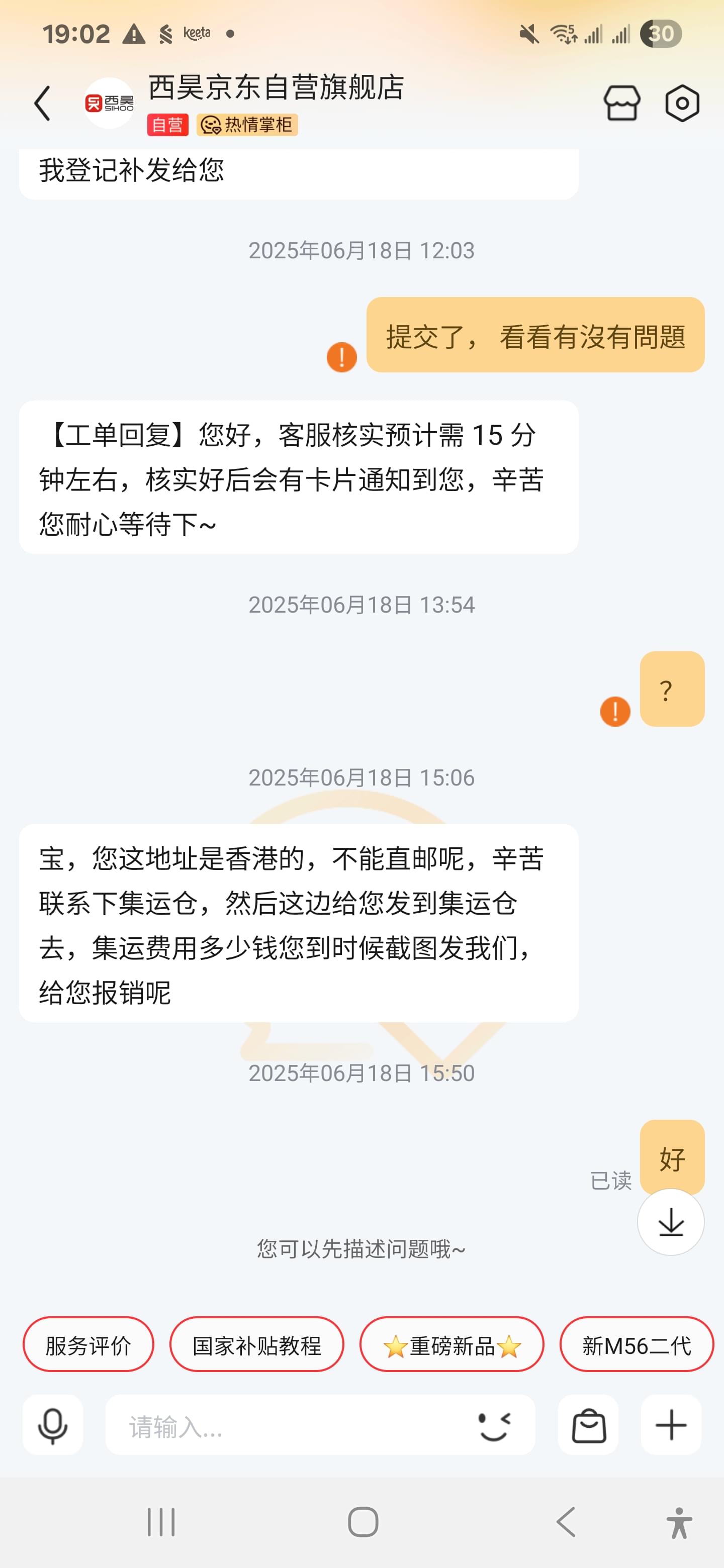Go back from the 西昊 chat
724x1568 pixels.
click(x=42, y=103)
